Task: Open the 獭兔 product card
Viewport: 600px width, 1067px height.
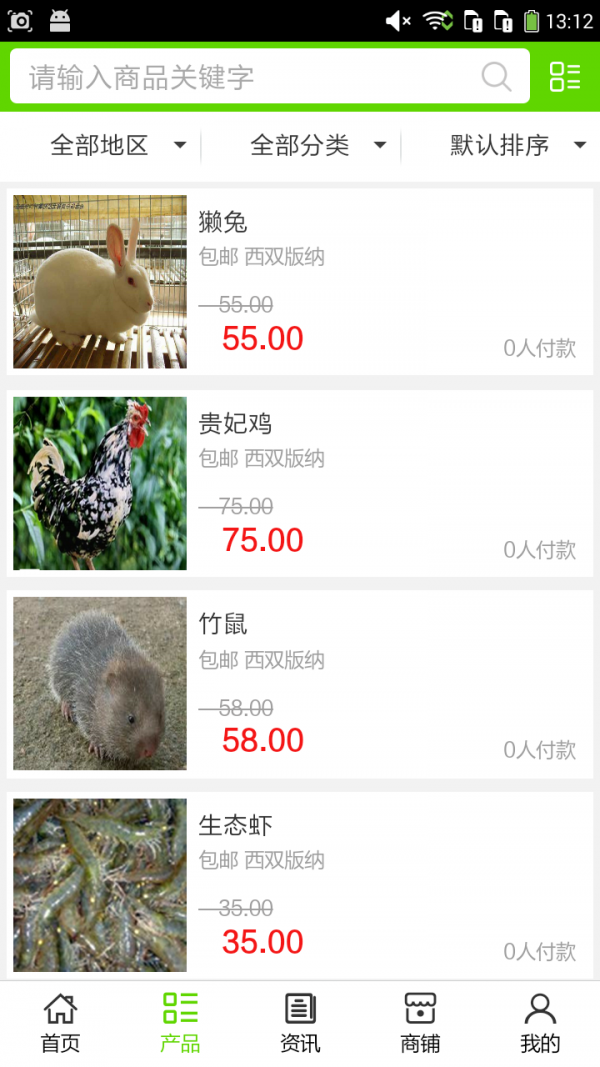Action: (x=300, y=281)
